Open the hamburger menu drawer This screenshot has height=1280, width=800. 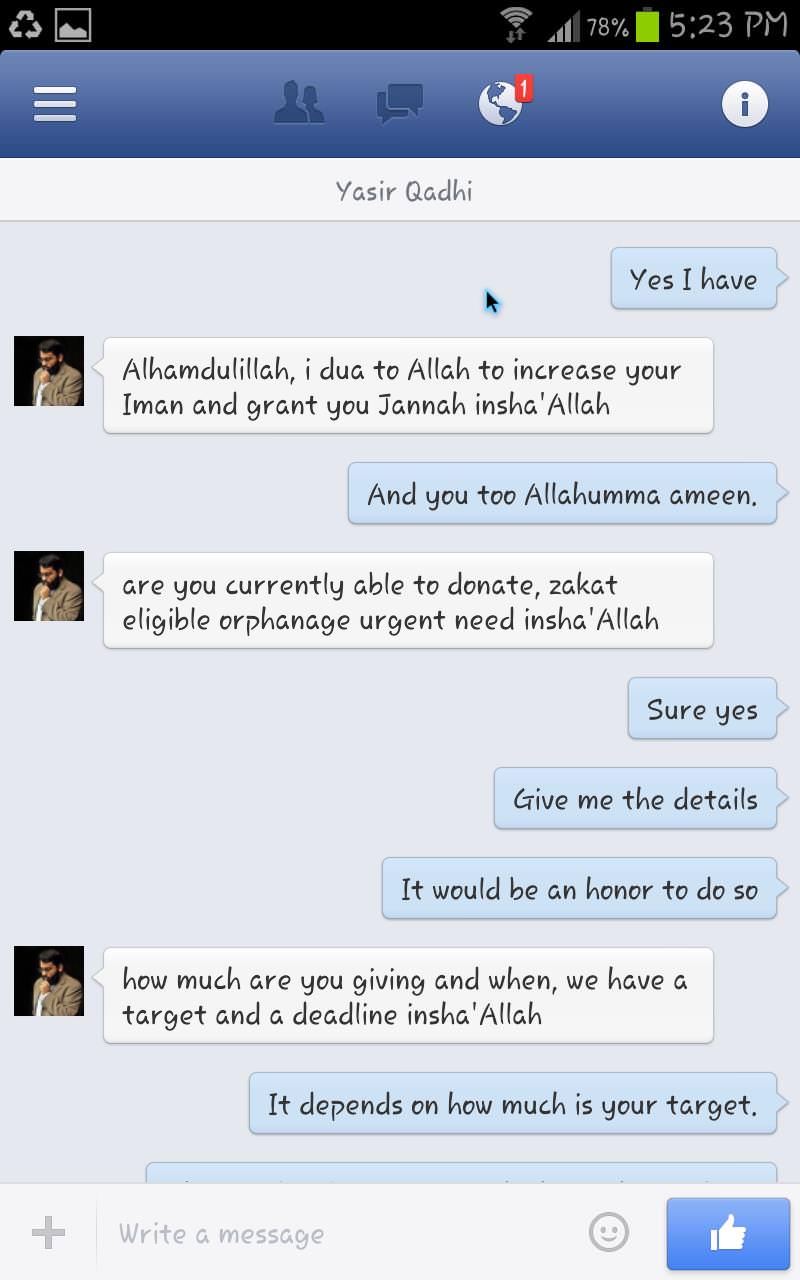click(55, 104)
